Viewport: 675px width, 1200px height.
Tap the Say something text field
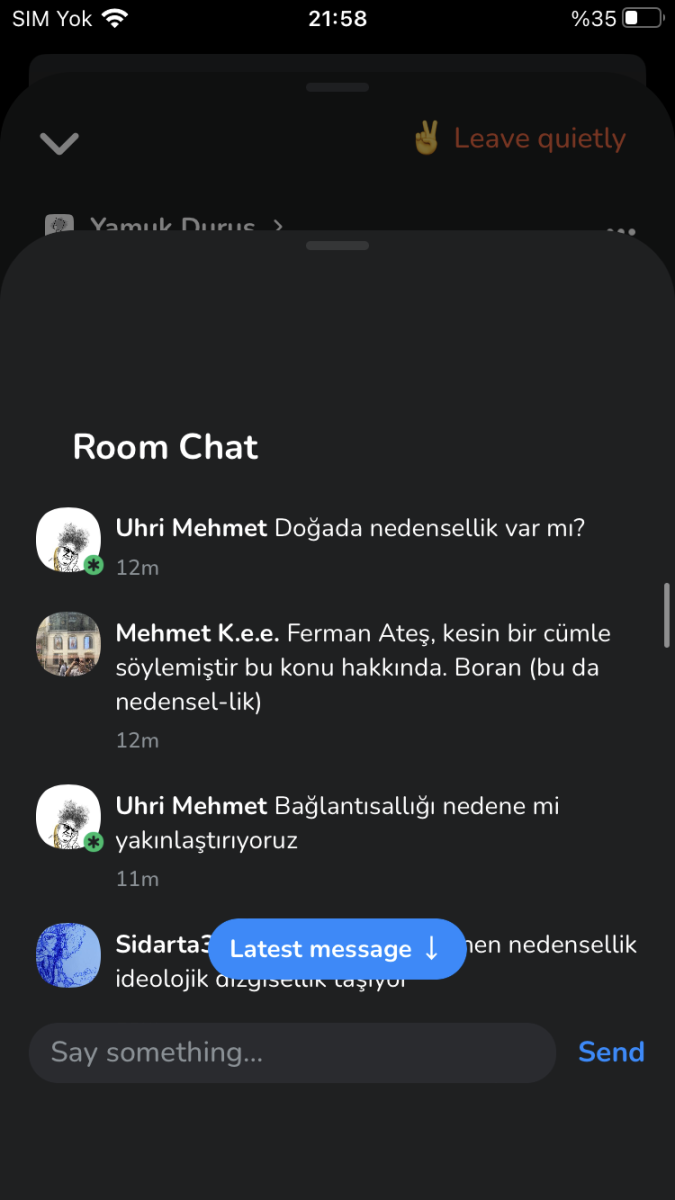pos(292,1052)
